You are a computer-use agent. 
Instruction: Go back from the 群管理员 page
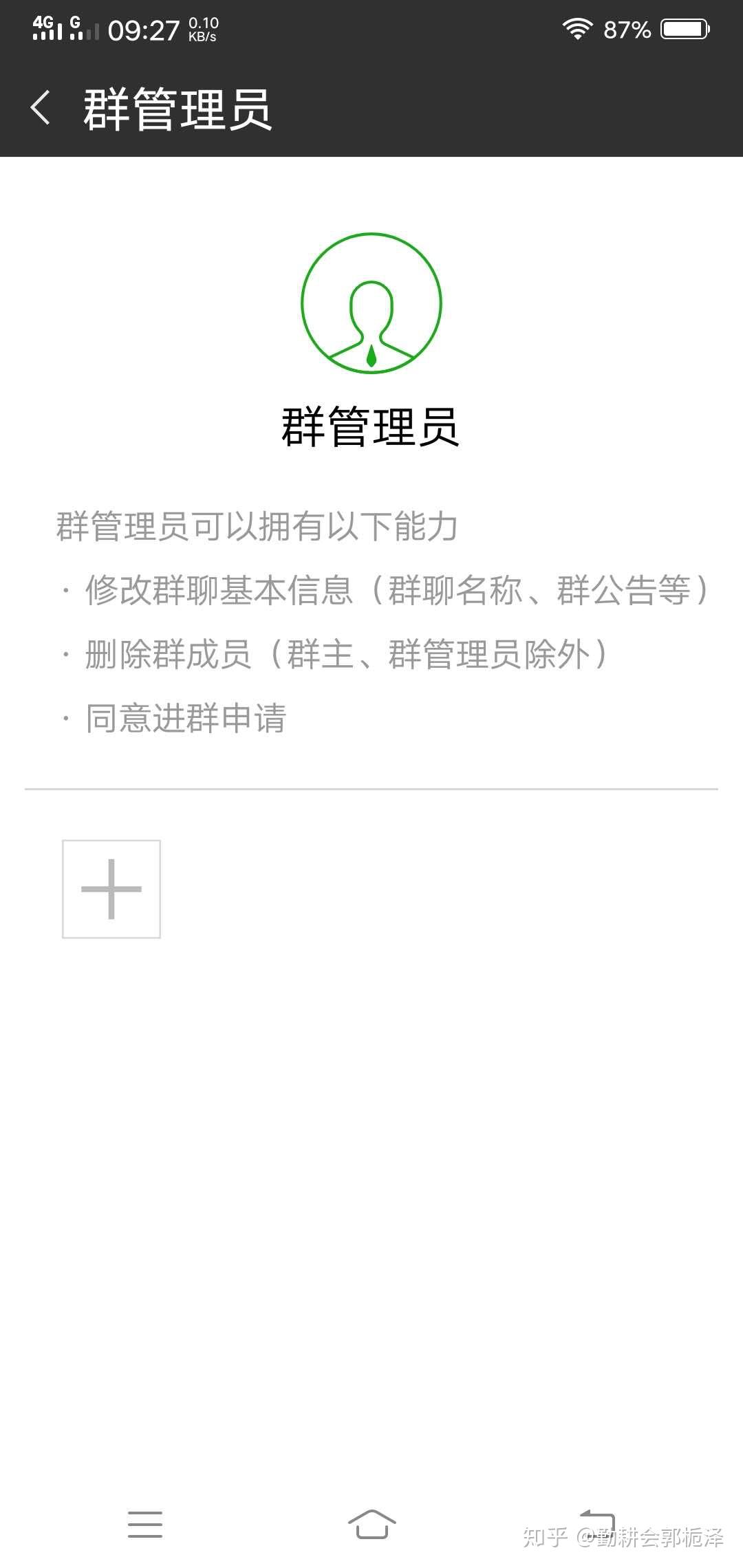point(41,109)
